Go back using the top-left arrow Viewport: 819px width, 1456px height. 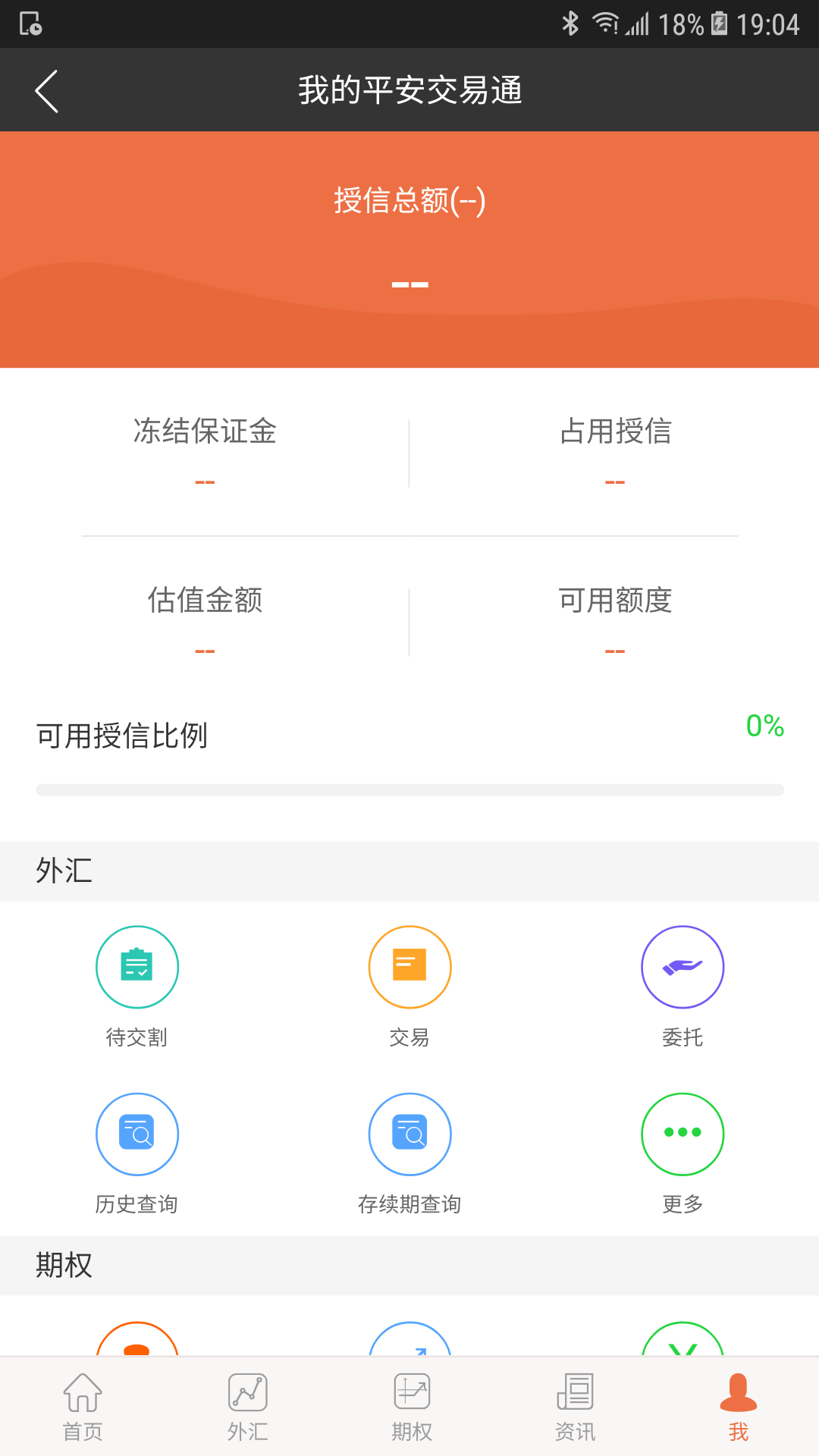coord(46,91)
